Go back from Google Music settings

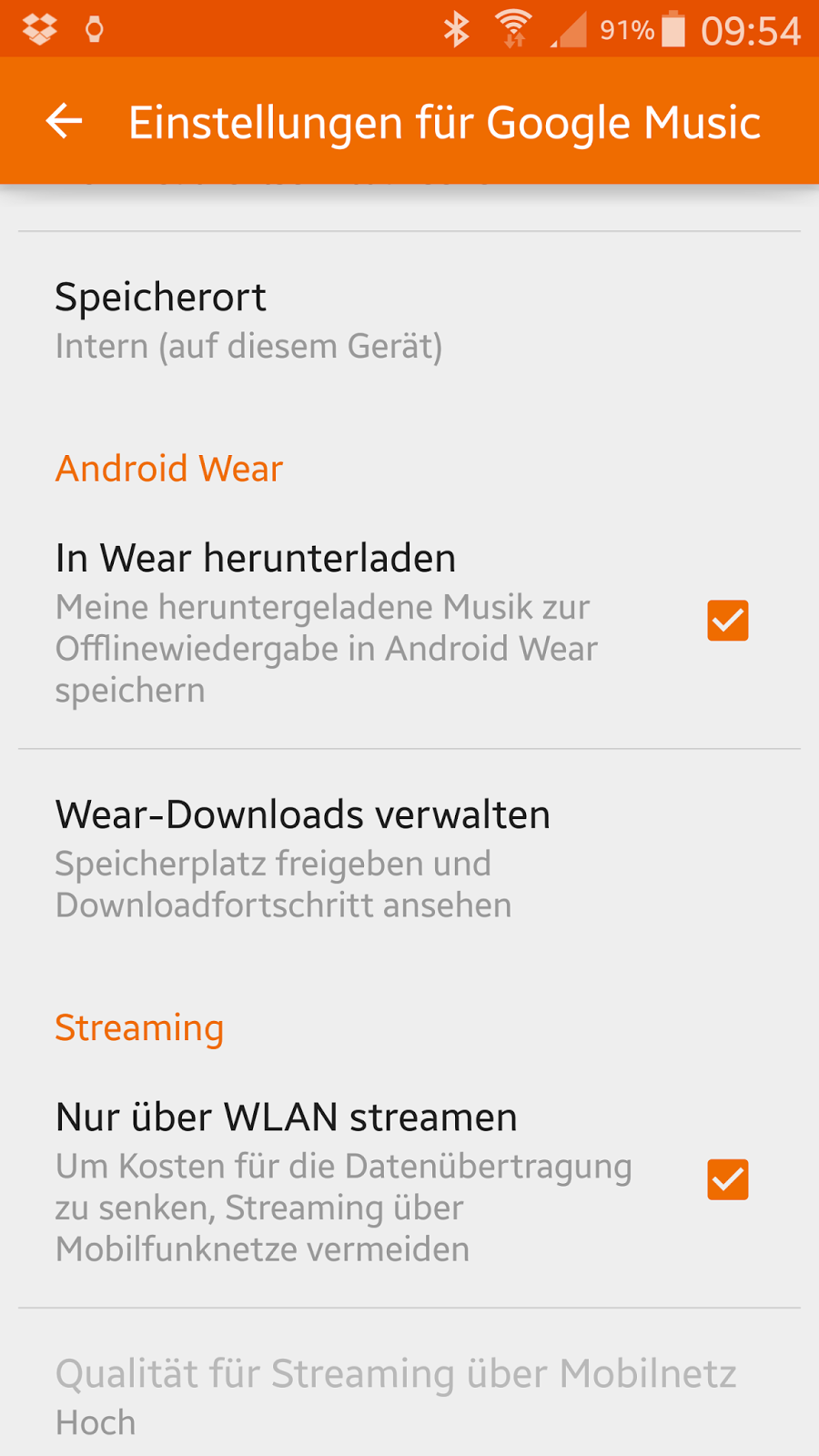coord(64,121)
